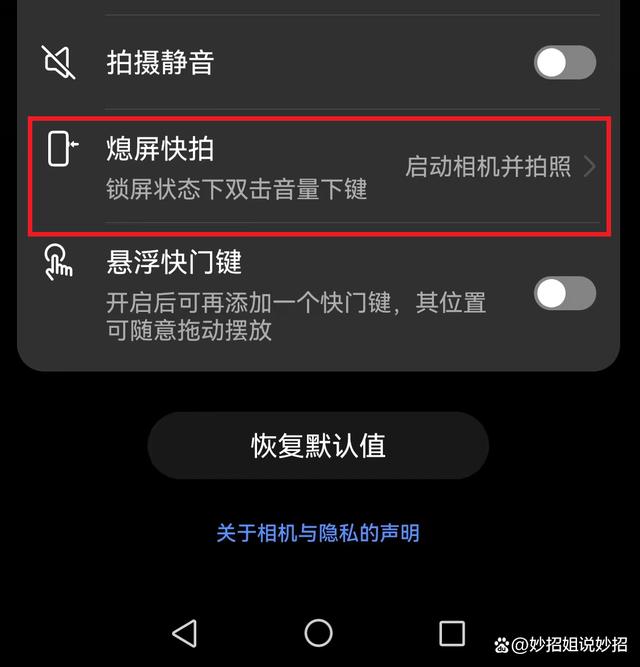Open 关于相机与隐私的声明 link
The width and height of the screenshot is (640, 667).
tap(318, 533)
